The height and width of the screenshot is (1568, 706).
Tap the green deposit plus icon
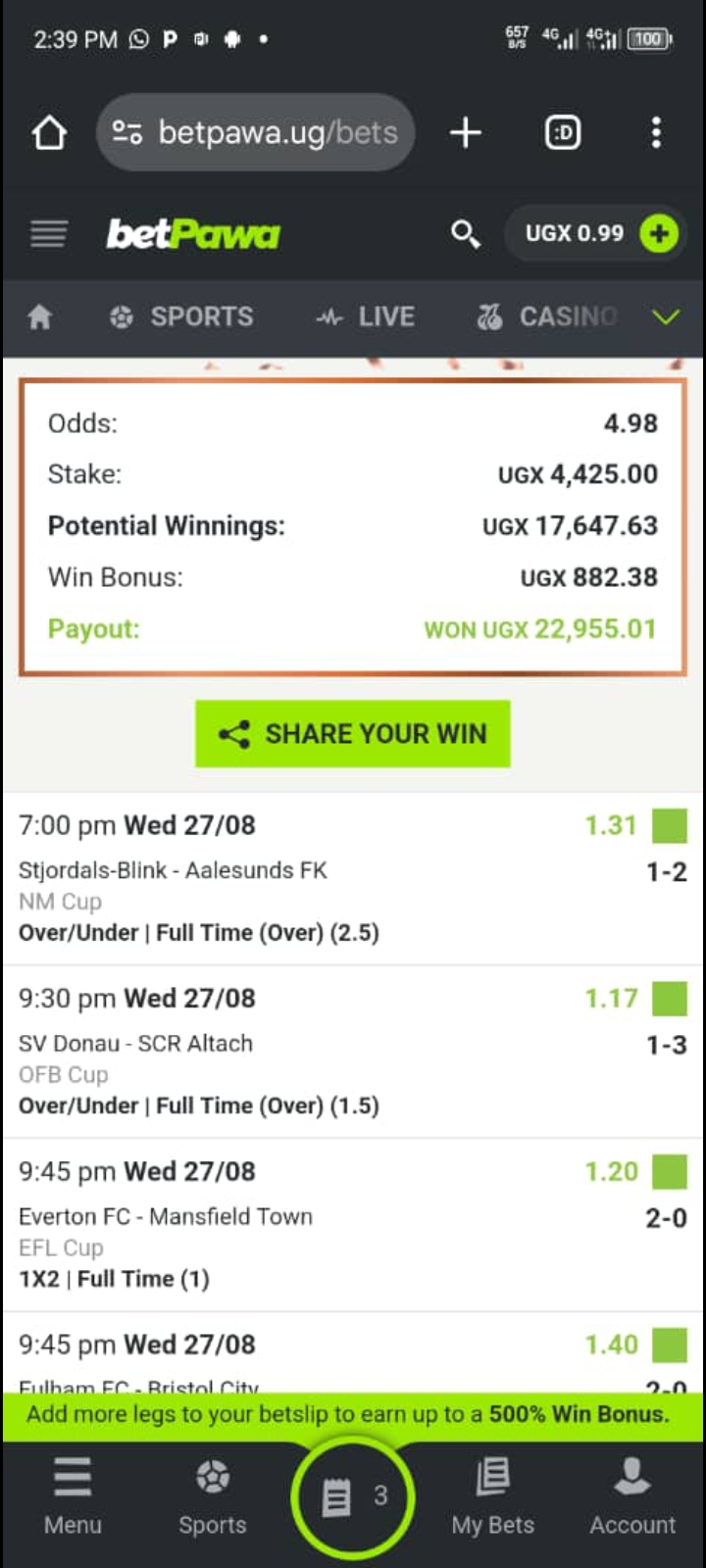tap(659, 233)
